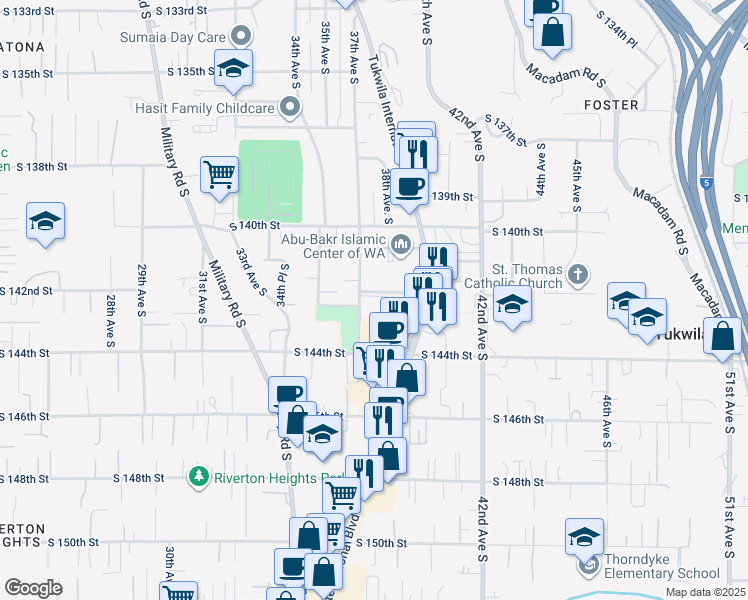Open the Thorndyke Elementary School pin
748x600 pixels.
588,569
